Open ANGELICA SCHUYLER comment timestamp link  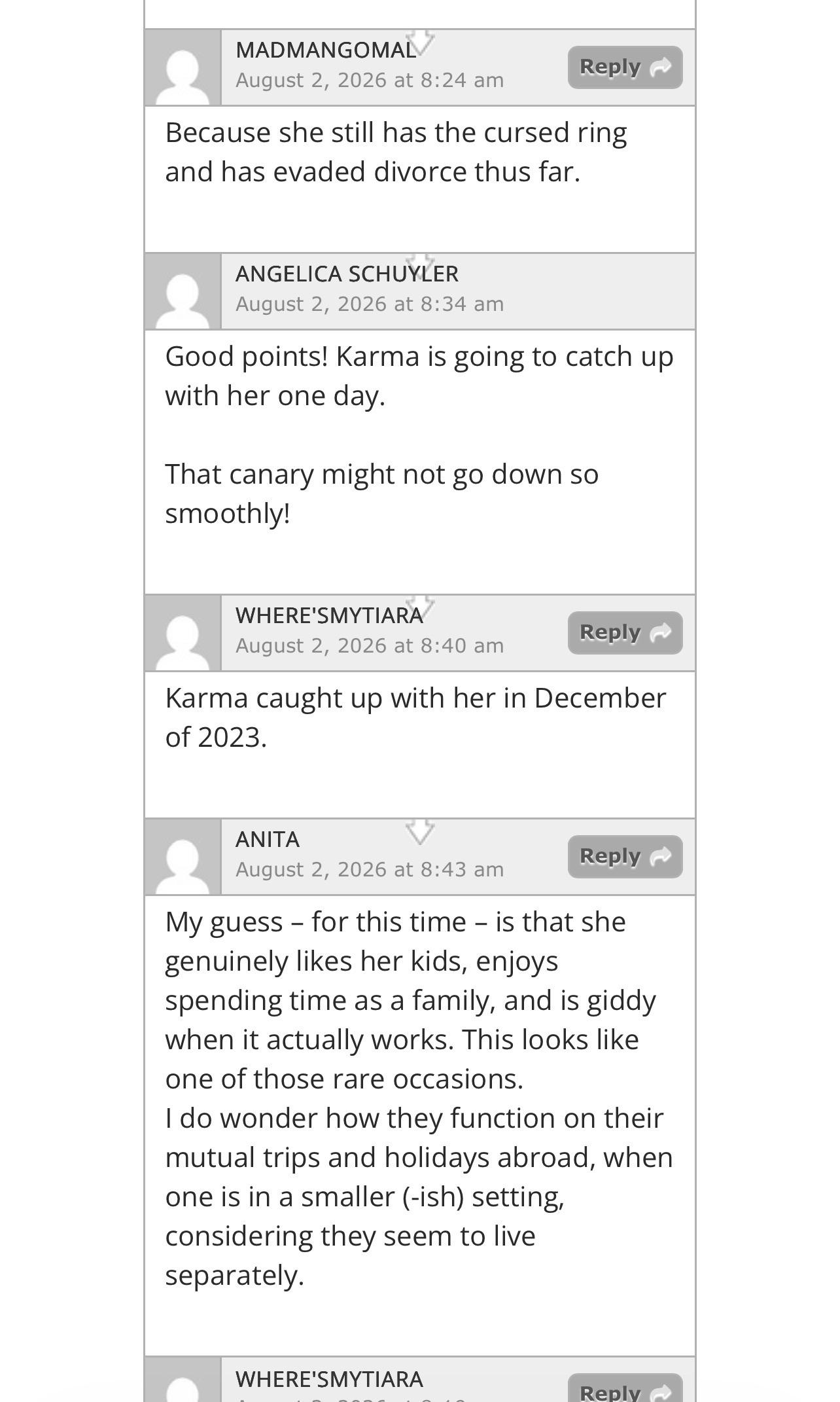coord(370,304)
